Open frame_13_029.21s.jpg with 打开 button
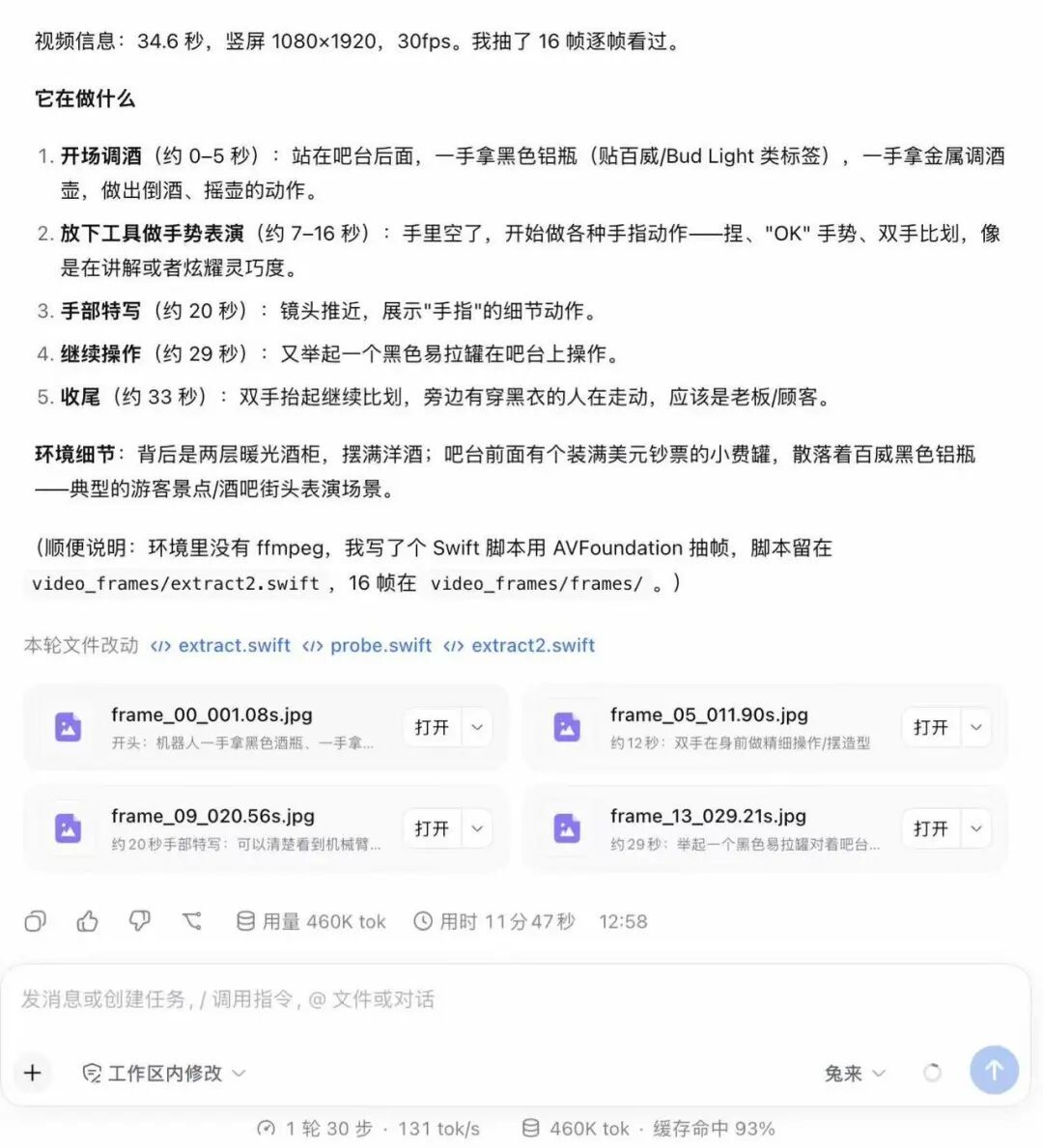The width and height of the screenshot is (1043, 1148). [931, 828]
